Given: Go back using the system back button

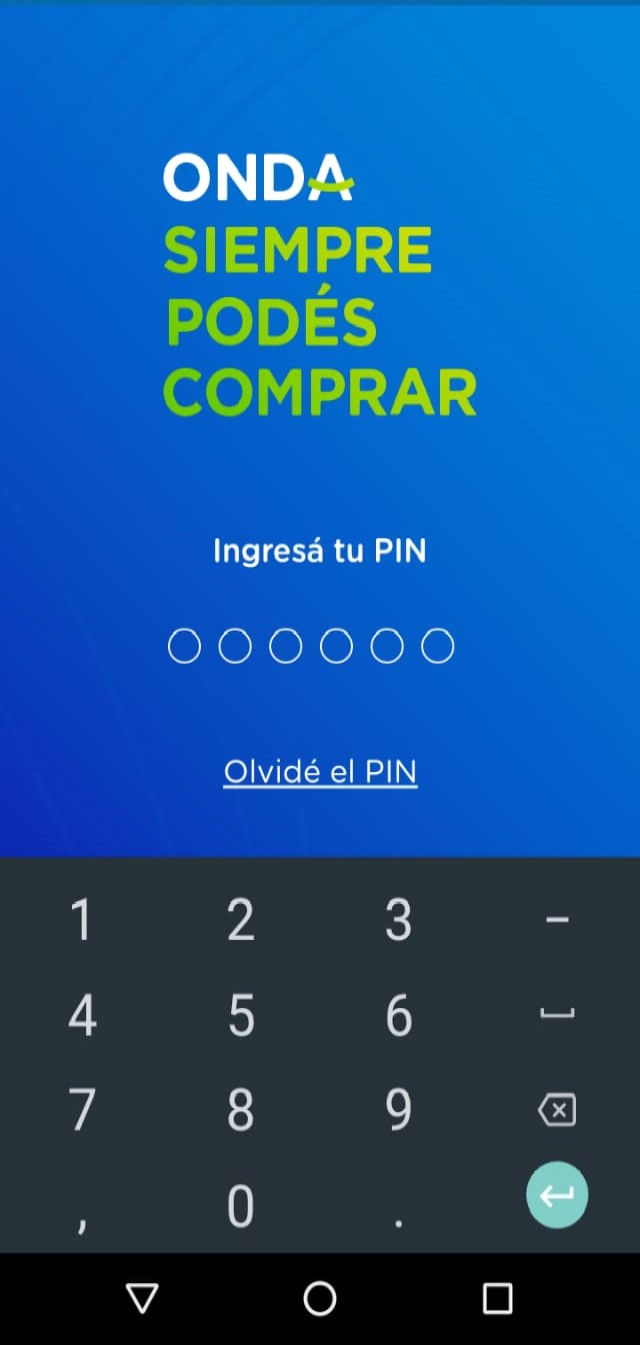Looking at the screenshot, I should 143,1298.
